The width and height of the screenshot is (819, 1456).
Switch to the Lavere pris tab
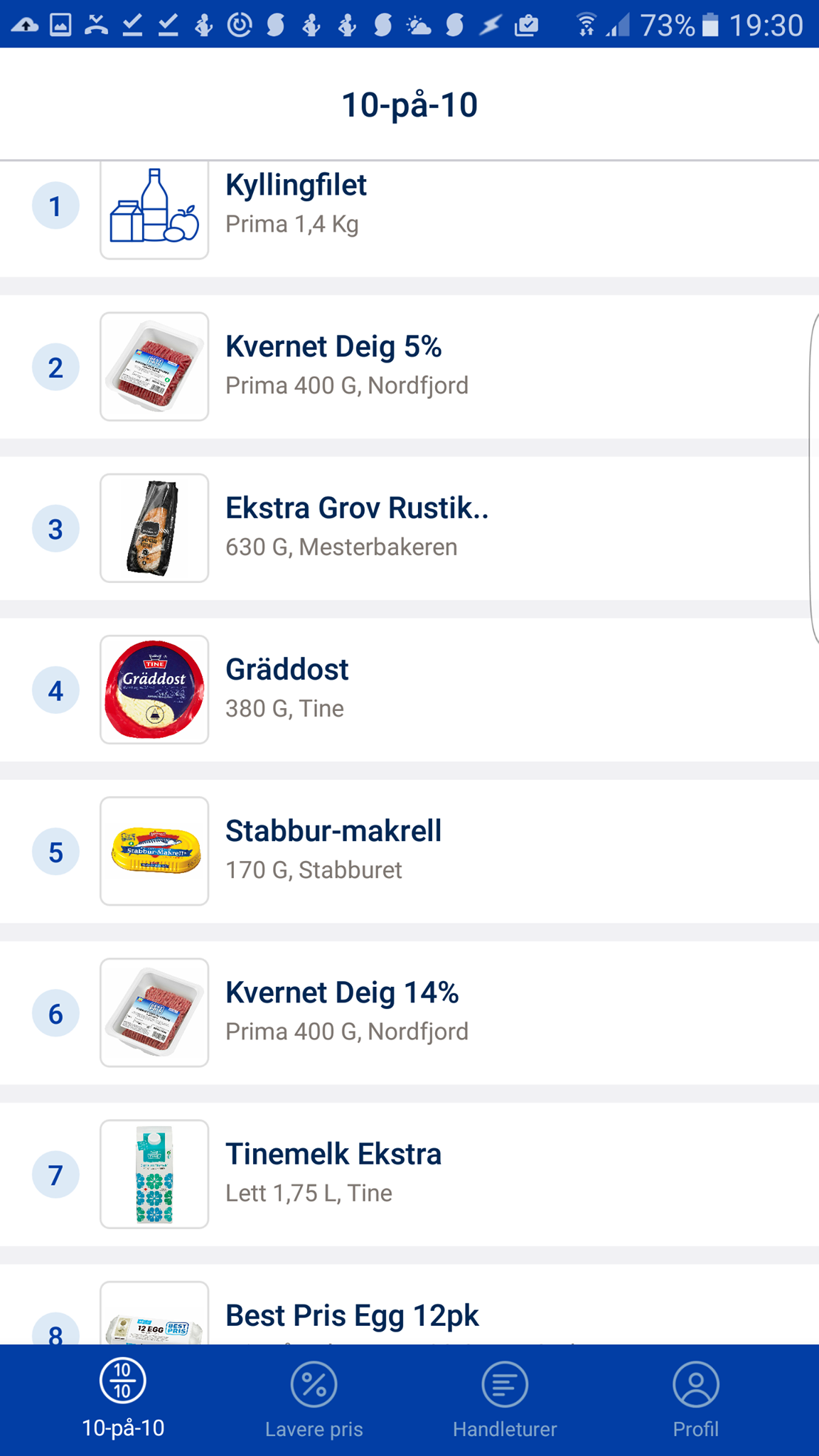(x=314, y=1400)
